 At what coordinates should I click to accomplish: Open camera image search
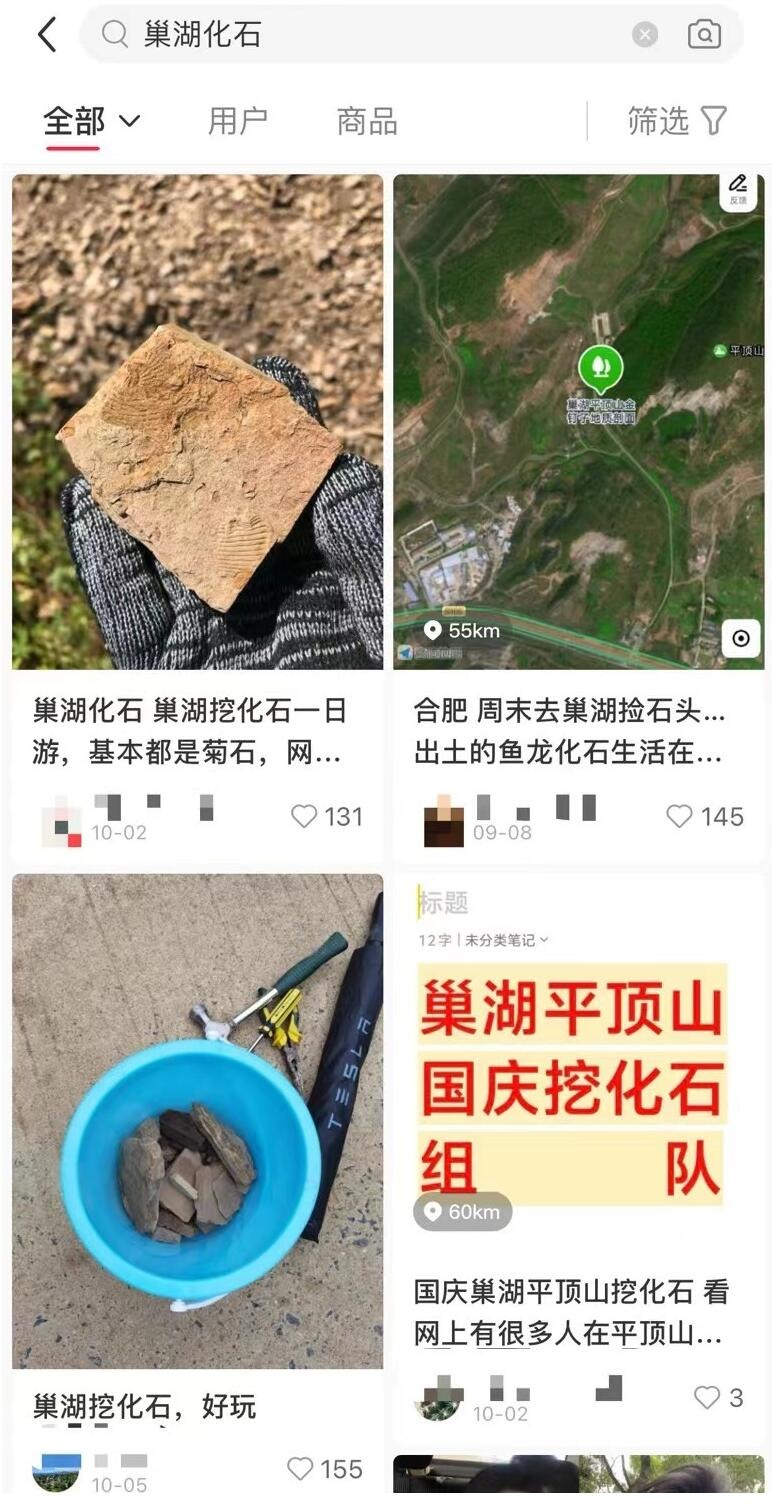click(704, 35)
